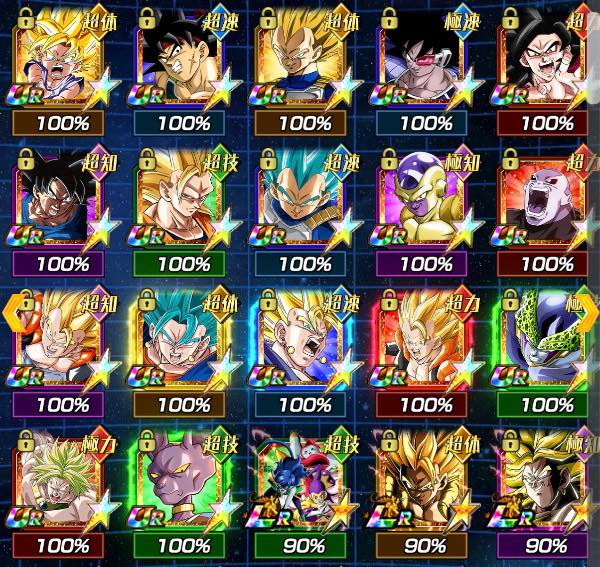Open the Super Saiyan 4 Goku card
600x567 pixels.
tap(548, 60)
